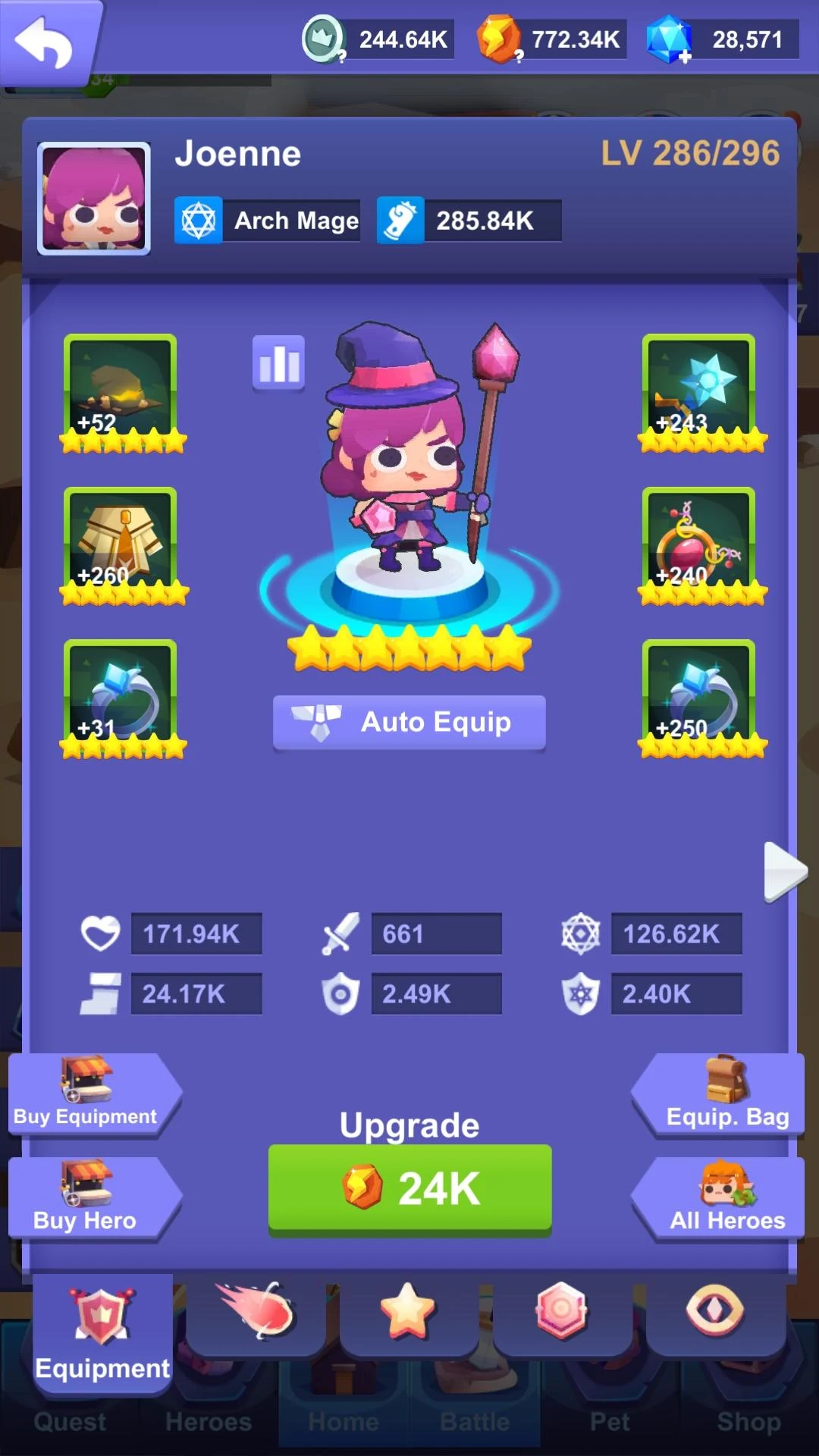819x1456 pixels.
Task: Upgrade hero for 24K coins
Action: click(x=409, y=1188)
